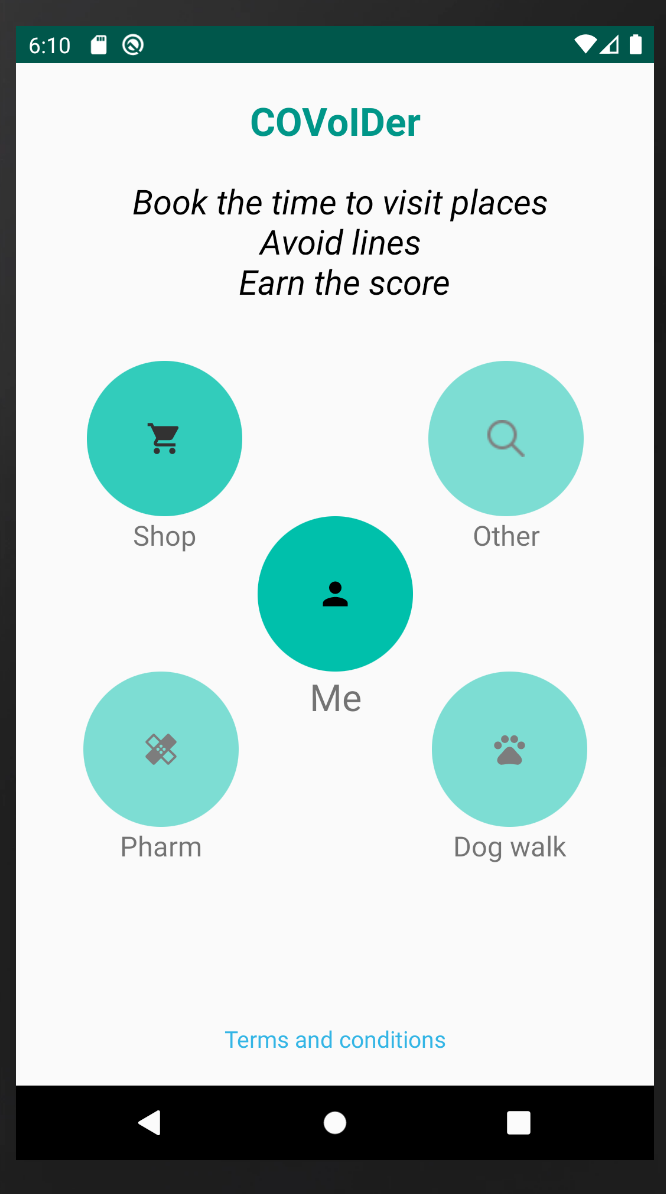Select the Other search circle

click(x=506, y=438)
